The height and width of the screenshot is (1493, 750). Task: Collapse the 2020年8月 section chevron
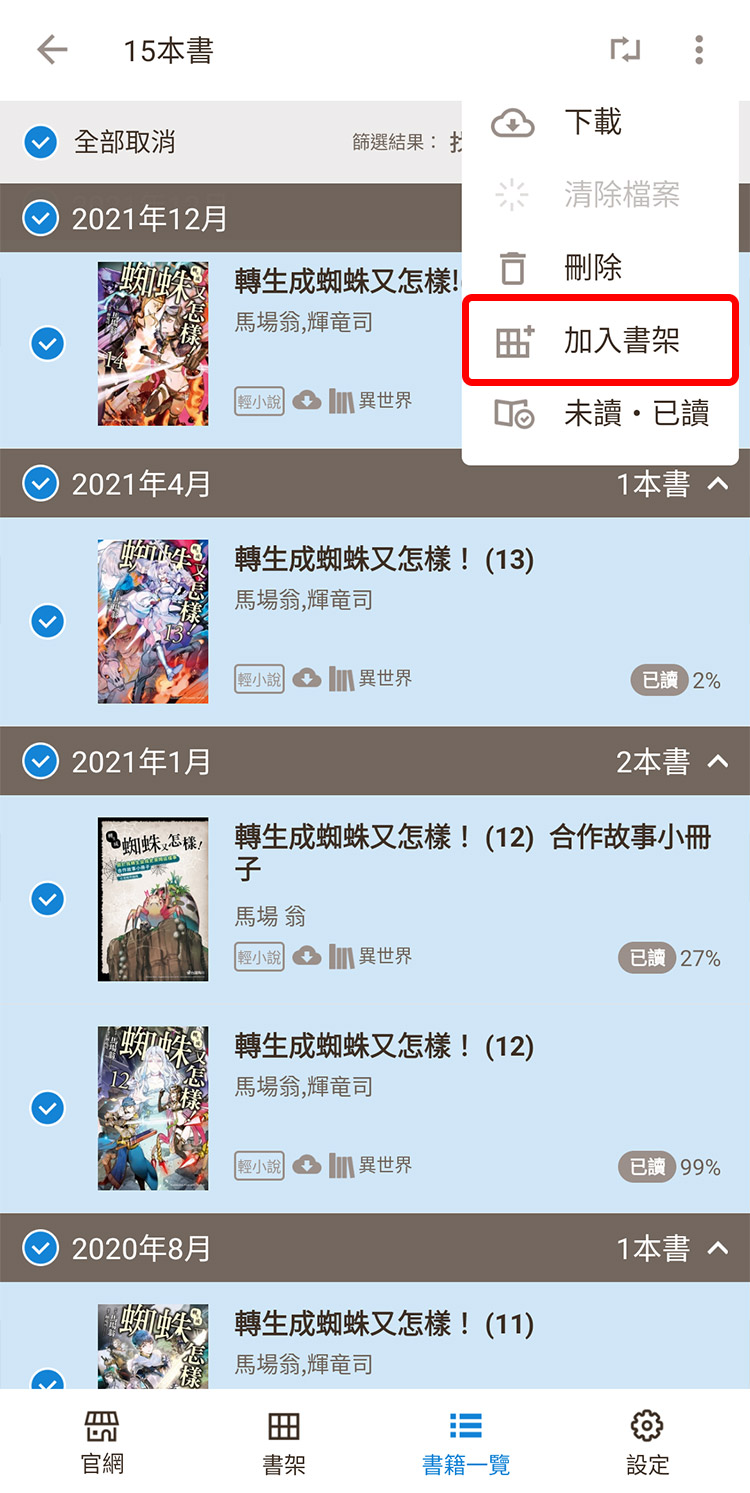click(718, 1248)
